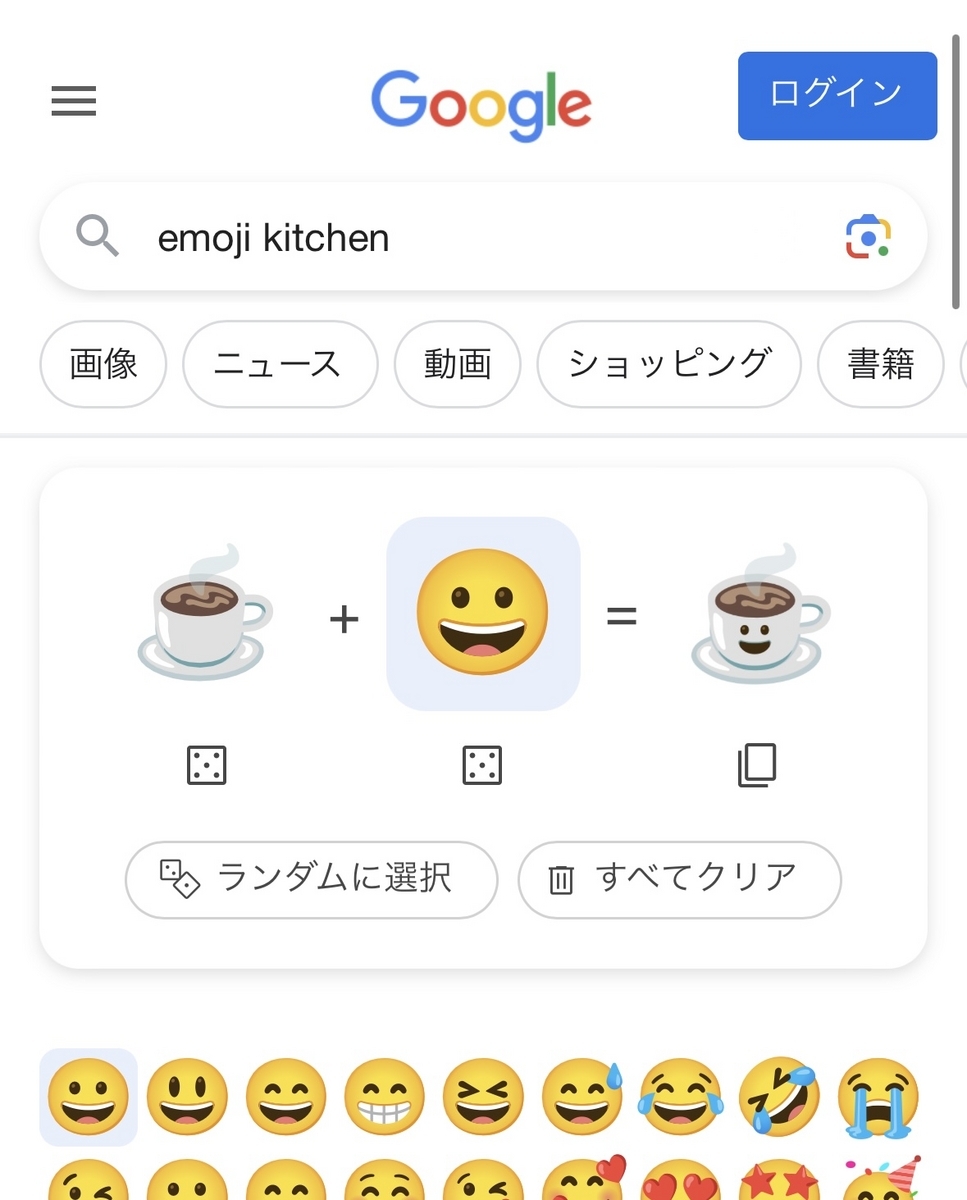Copy the combined emoji result
The height and width of the screenshot is (1200, 967).
pos(757,766)
